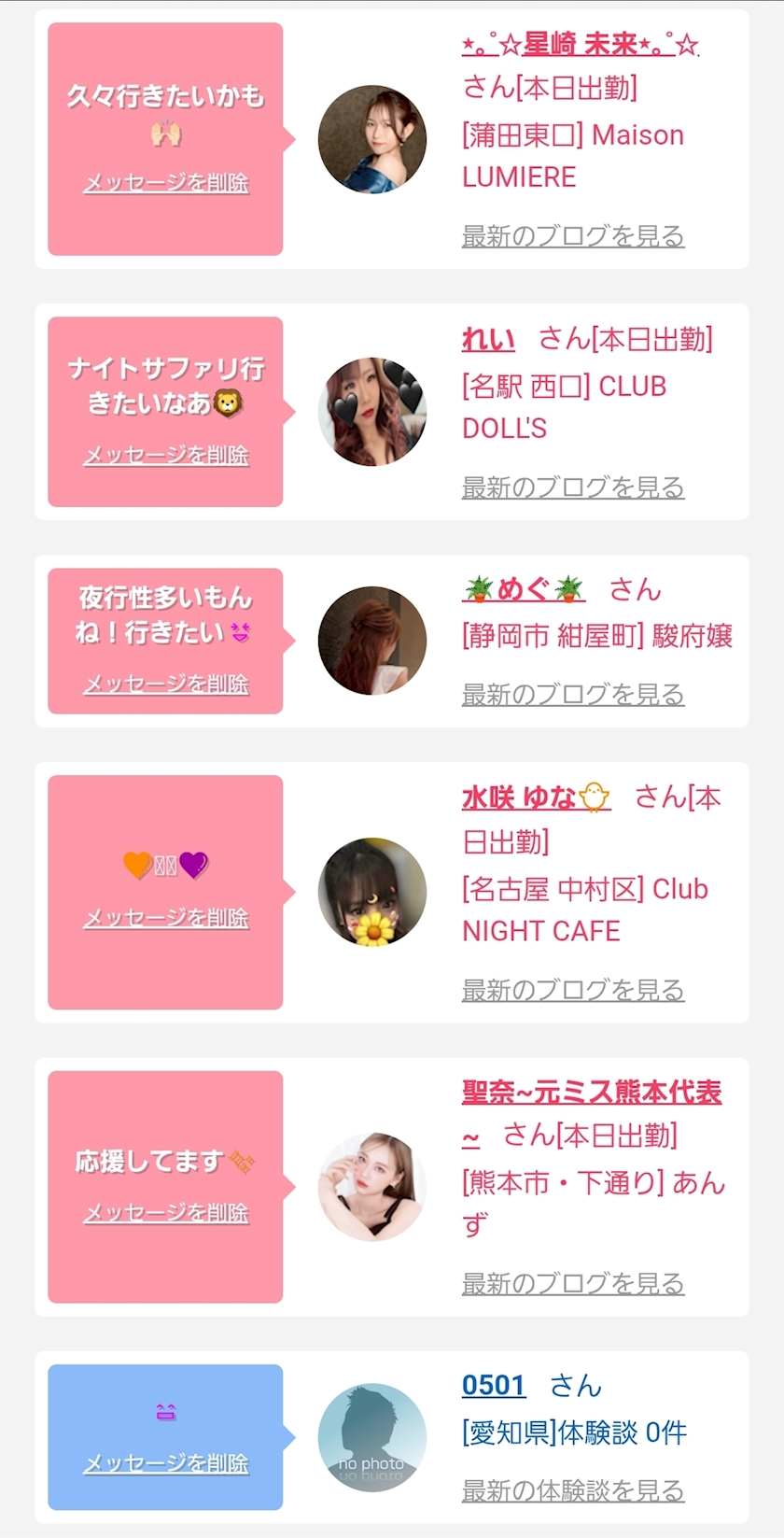Open めぐ's profile name link
784x1538 pixels.
click(x=524, y=589)
